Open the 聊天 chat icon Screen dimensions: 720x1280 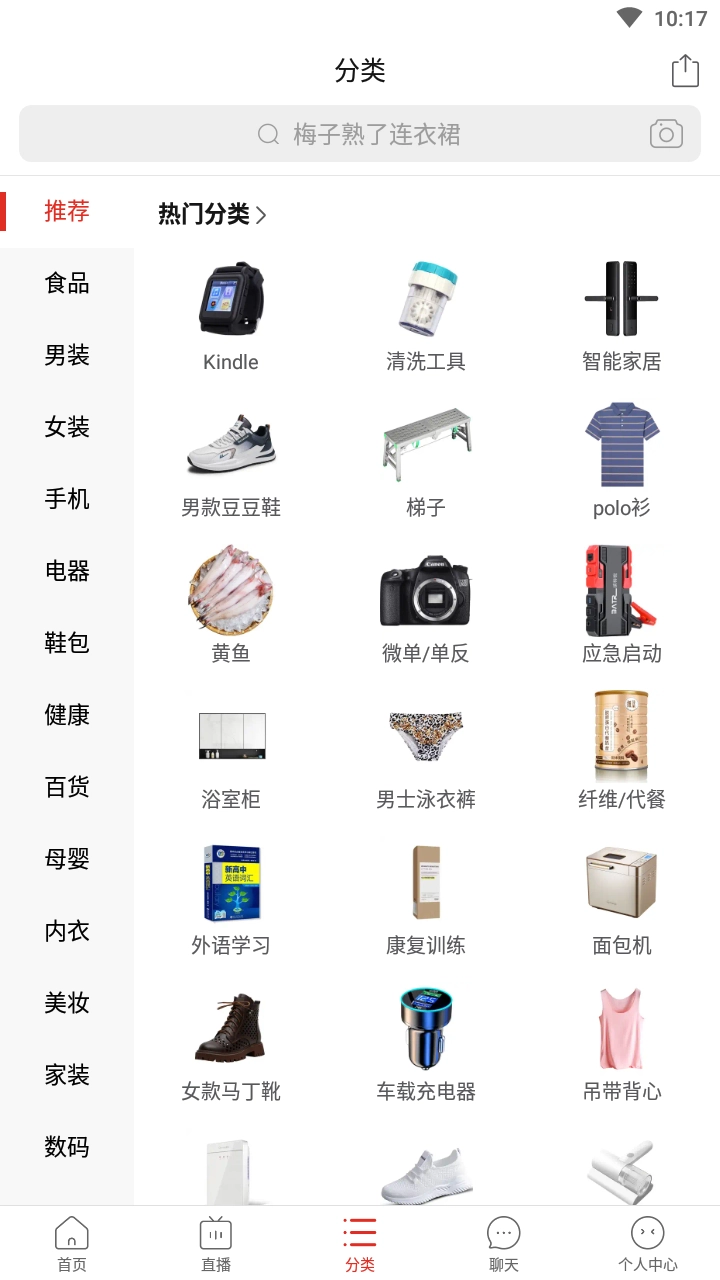503,1232
